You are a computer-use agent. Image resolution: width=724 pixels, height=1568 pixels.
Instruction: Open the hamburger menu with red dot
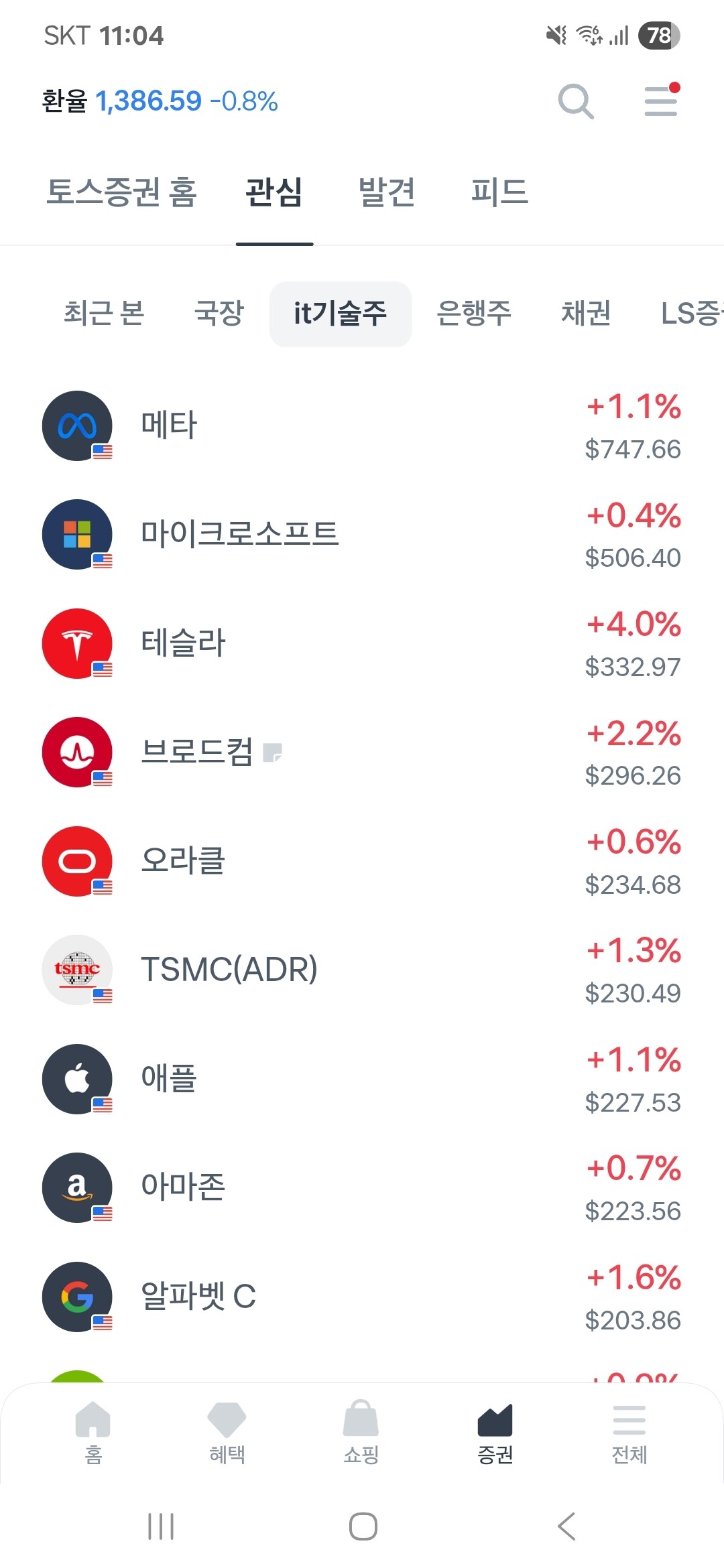(661, 101)
